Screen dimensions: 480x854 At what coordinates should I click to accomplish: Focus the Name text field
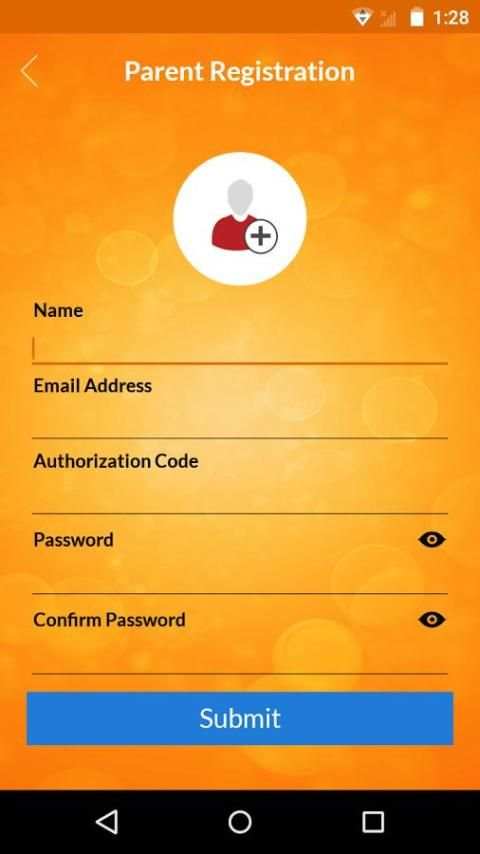pyautogui.click(x=240, y=349)
